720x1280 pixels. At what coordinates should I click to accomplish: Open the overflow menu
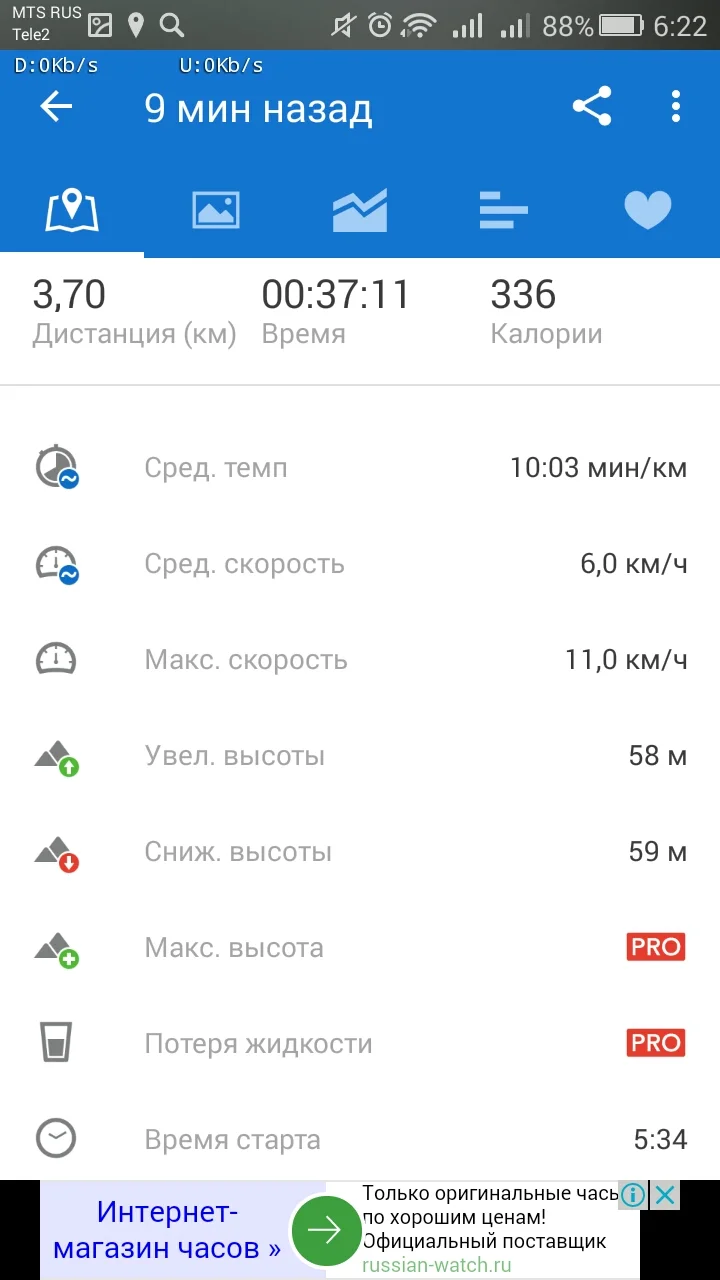676,106
